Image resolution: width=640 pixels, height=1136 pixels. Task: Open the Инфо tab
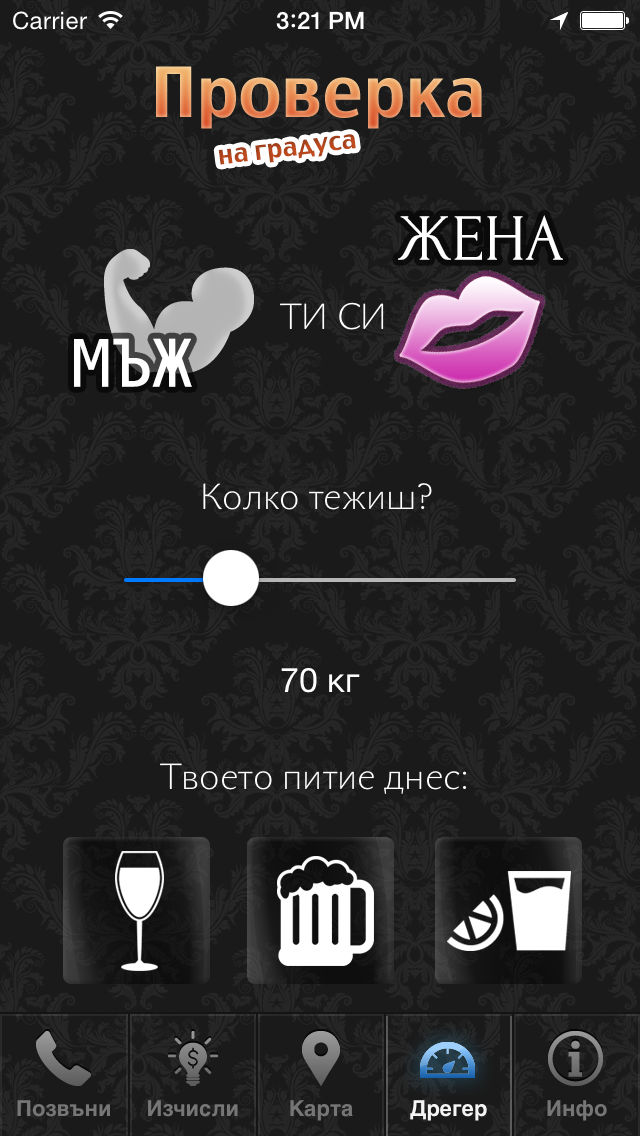pyautogui.click(x=576, y=1076)
